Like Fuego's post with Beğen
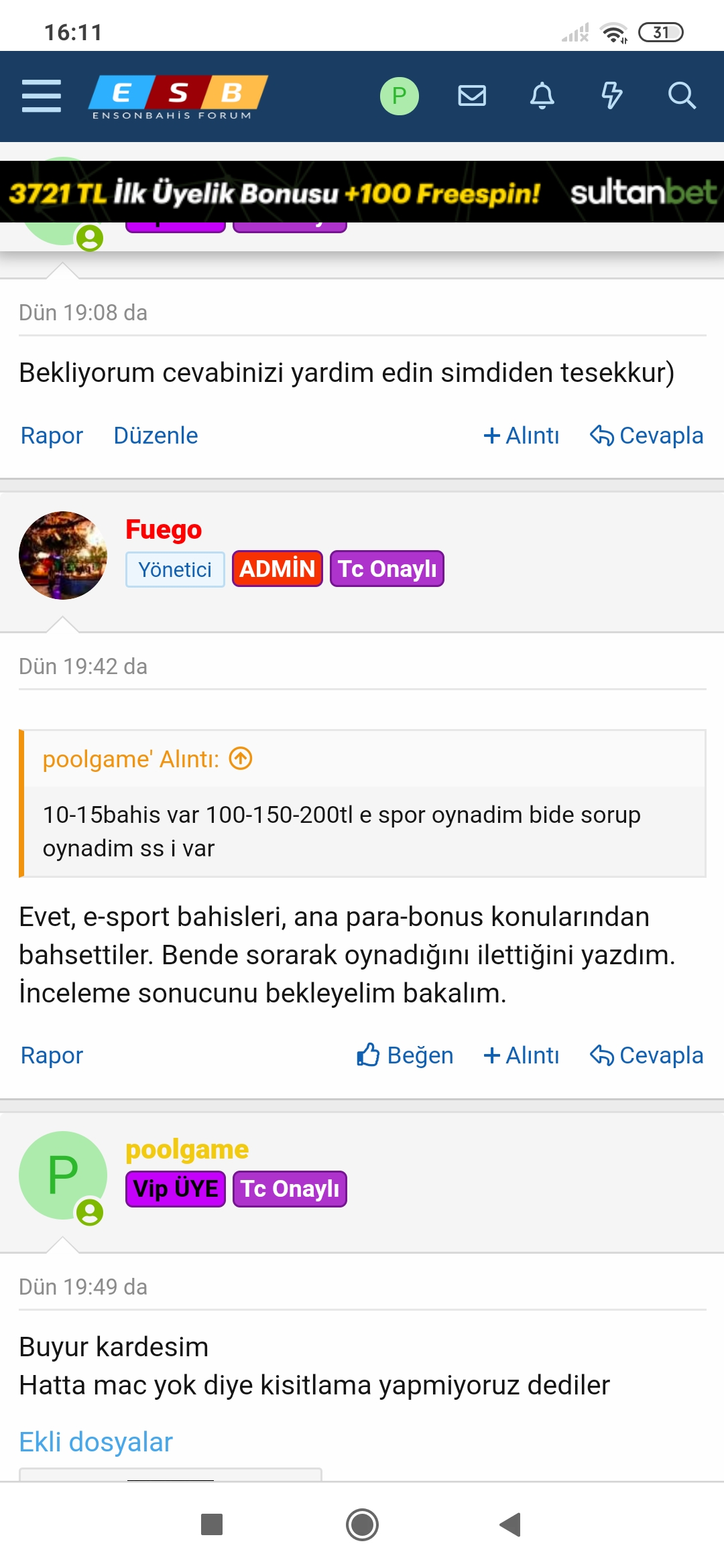This screenshot has height=1568, width=724. tap(405, 1055)
